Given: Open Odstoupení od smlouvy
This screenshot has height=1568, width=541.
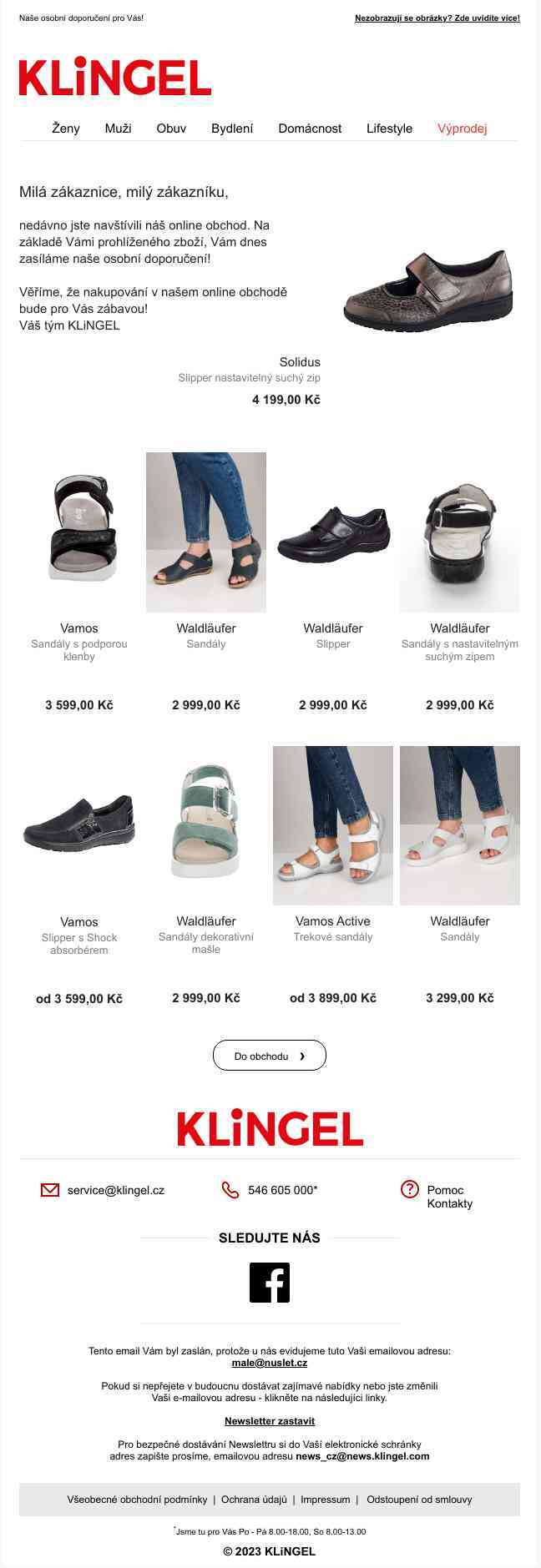Looking at the screenshot, I should click(x=419, y=1500).
